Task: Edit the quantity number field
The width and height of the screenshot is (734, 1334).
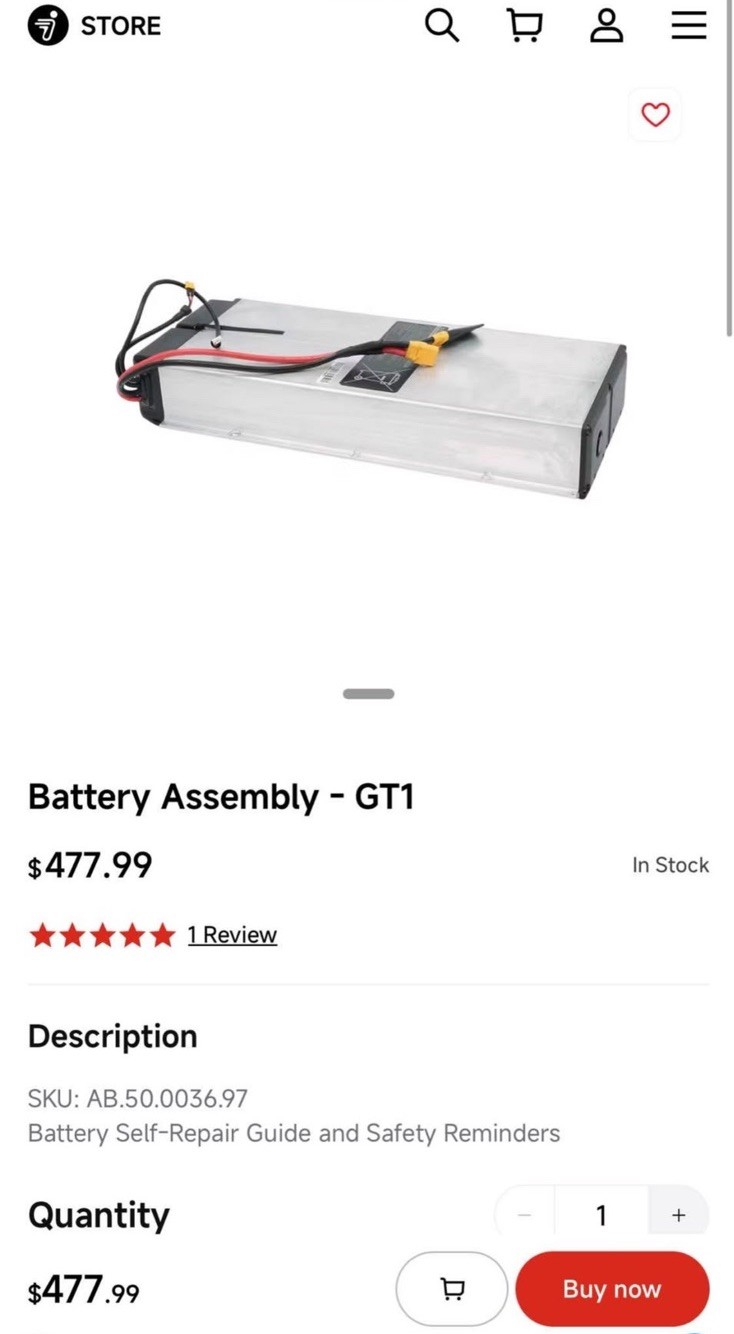Action: pyautogui.click(x=601, y=1215)
